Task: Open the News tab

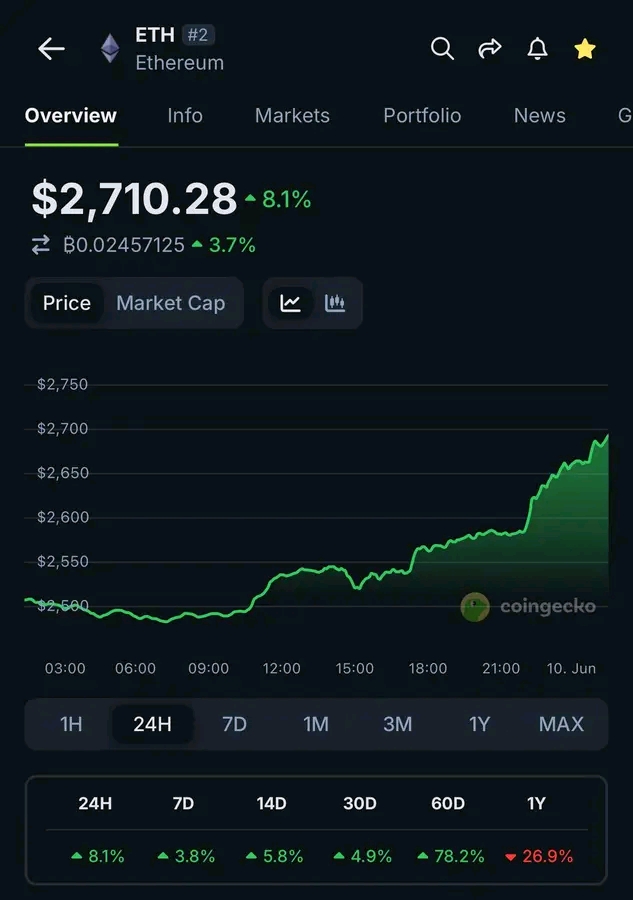Action: pos(539,115)
